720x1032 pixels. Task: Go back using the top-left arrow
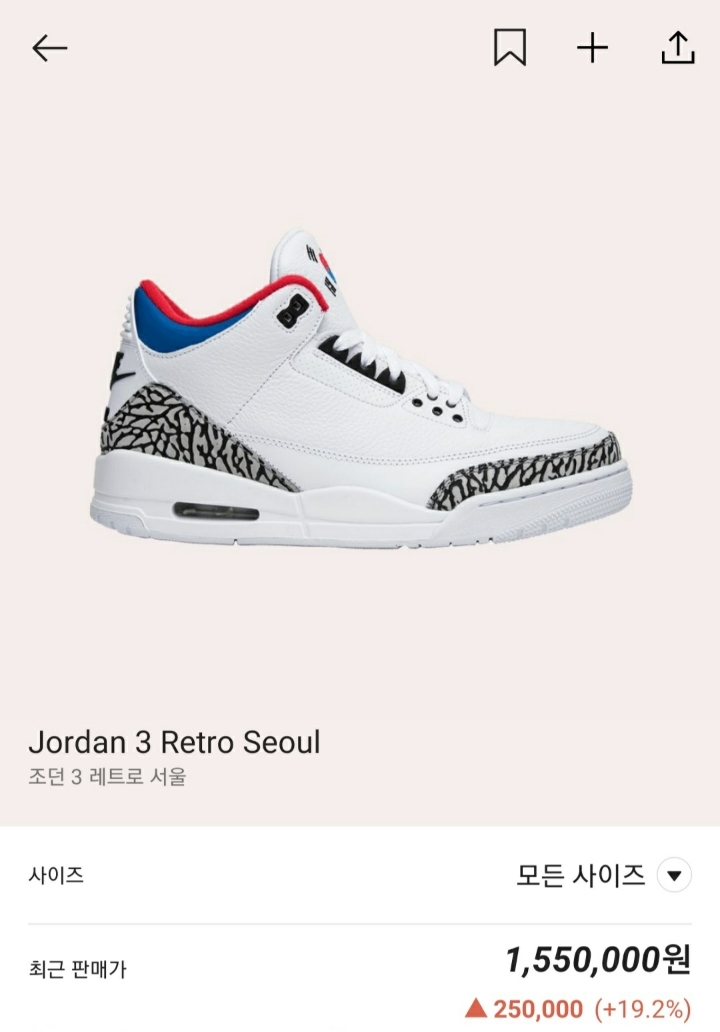click(x=49, y=48)
